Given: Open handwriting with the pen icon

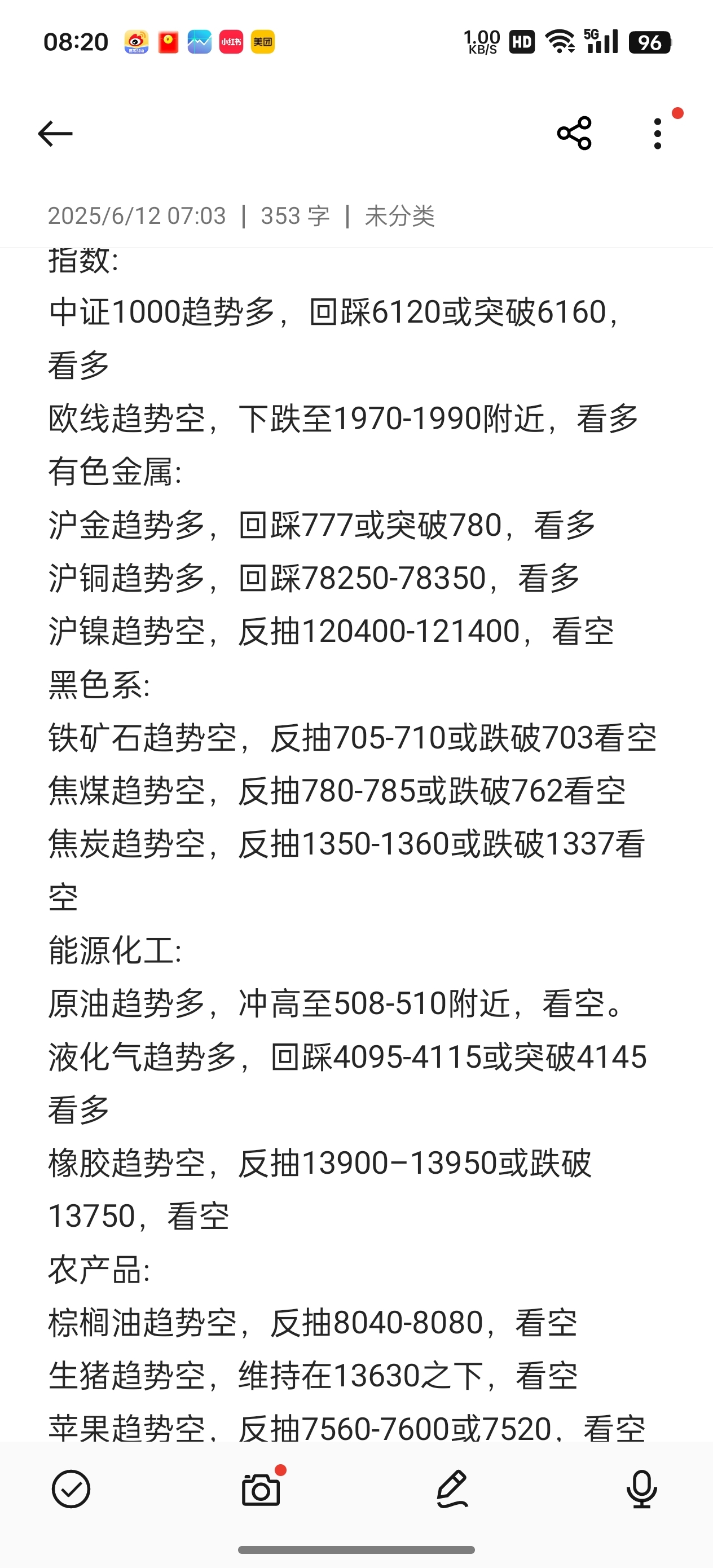Looking at the screenshot, I should point(452,1489).
